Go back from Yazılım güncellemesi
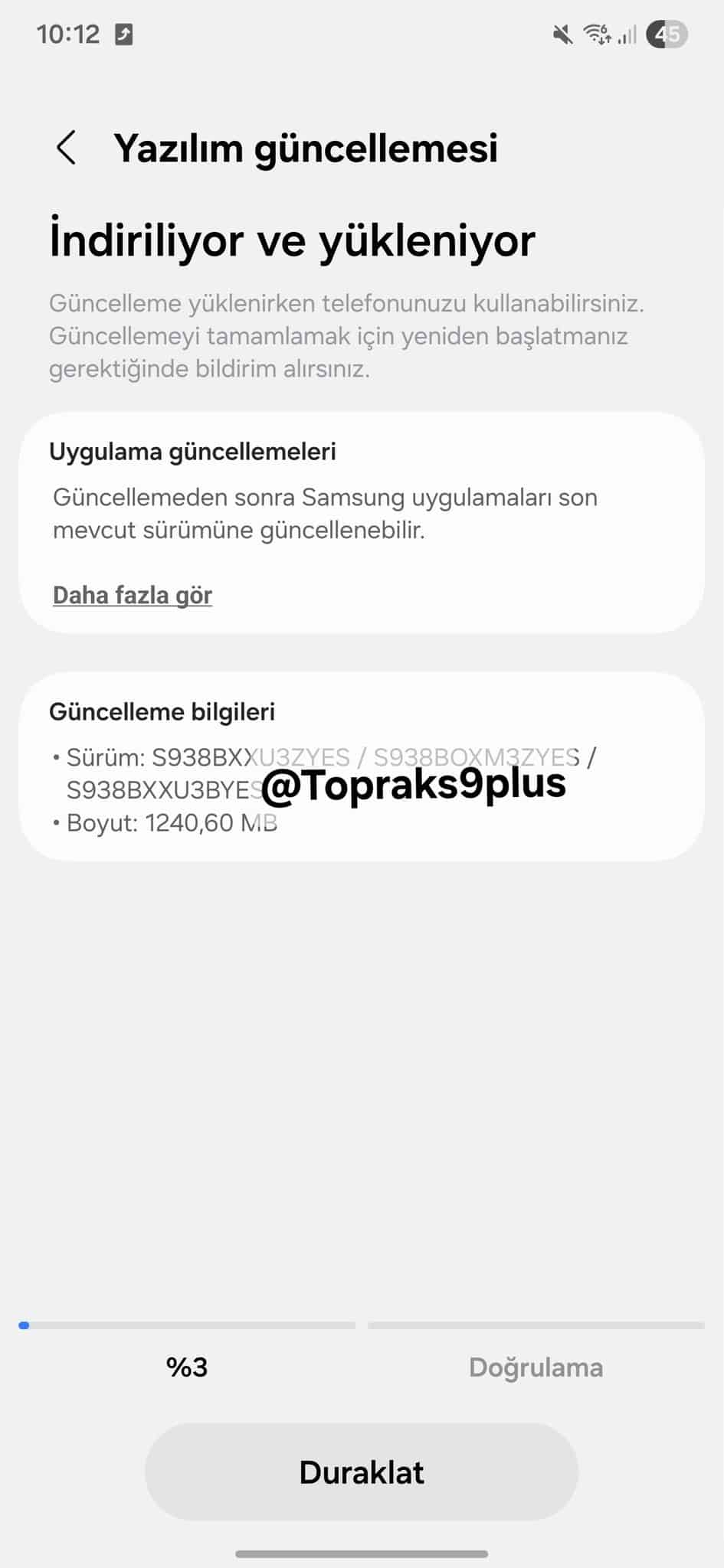724x1568 pixels. click(67, 148)
